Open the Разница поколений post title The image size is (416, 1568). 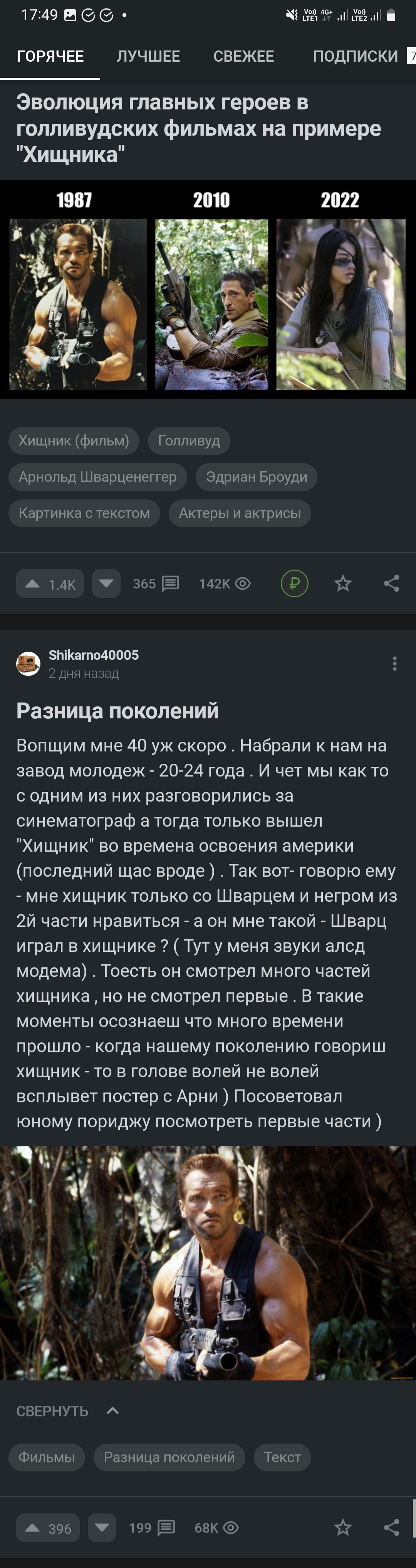(x=117, y=711)
